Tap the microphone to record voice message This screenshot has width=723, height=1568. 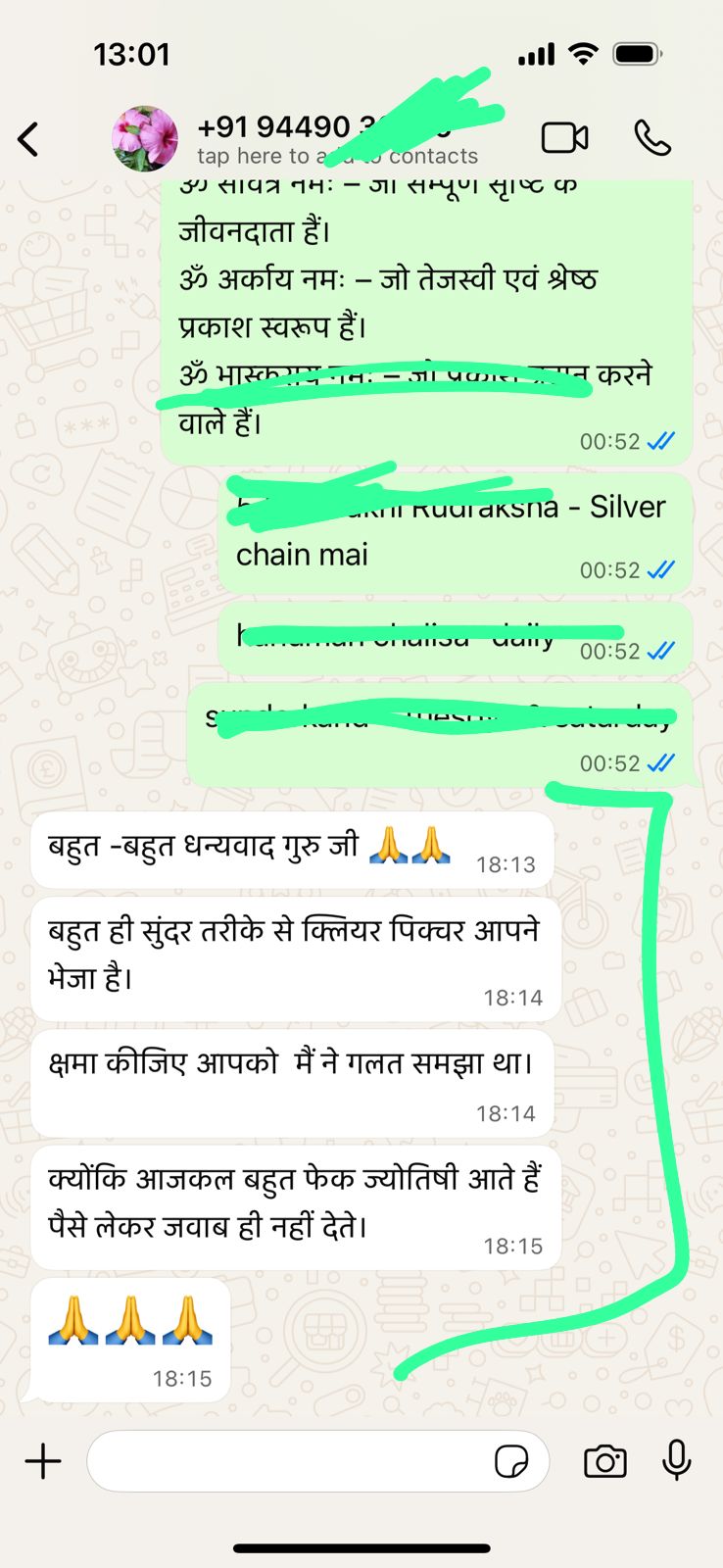[x=677, y=1460]
